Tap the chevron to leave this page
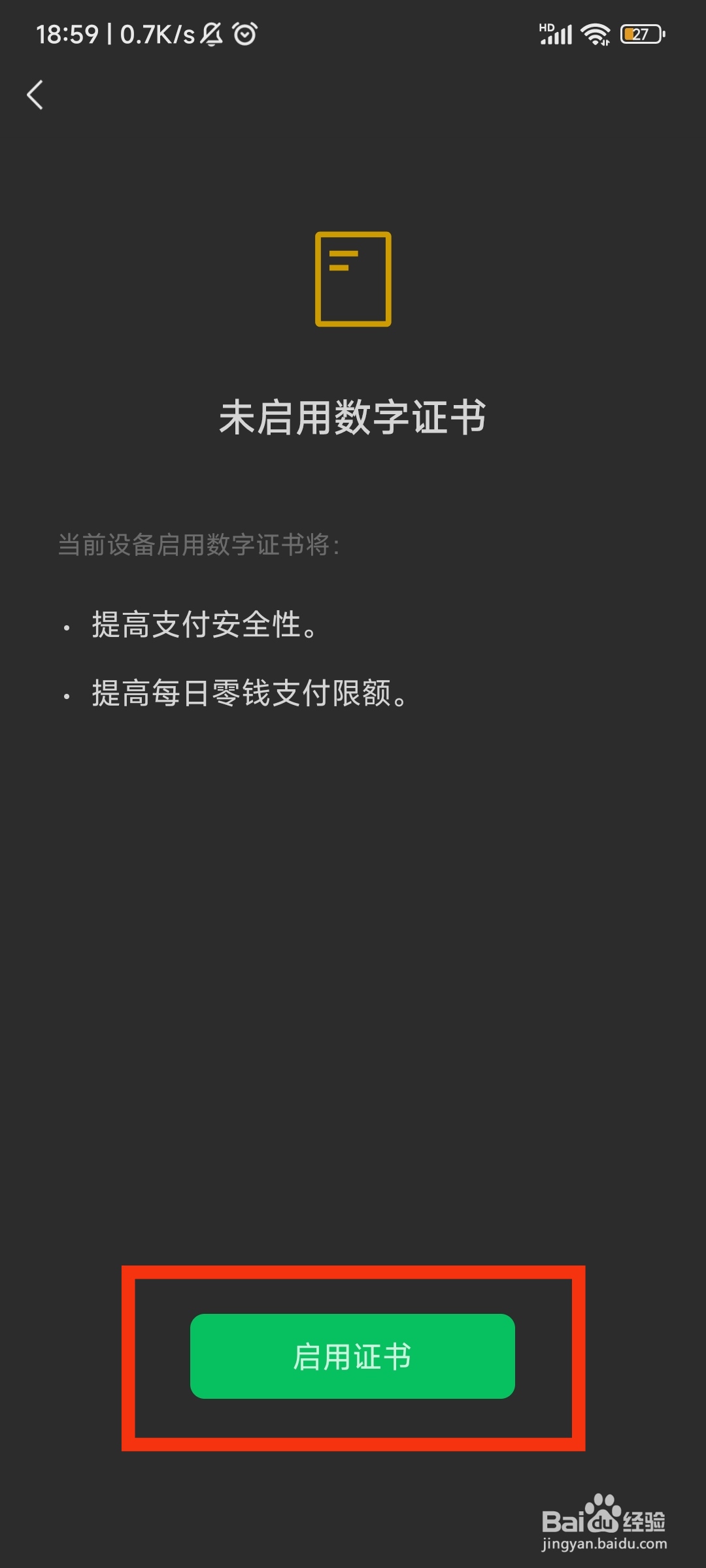This screenshot has height=1568, width=706. click(x=35, y=95)
